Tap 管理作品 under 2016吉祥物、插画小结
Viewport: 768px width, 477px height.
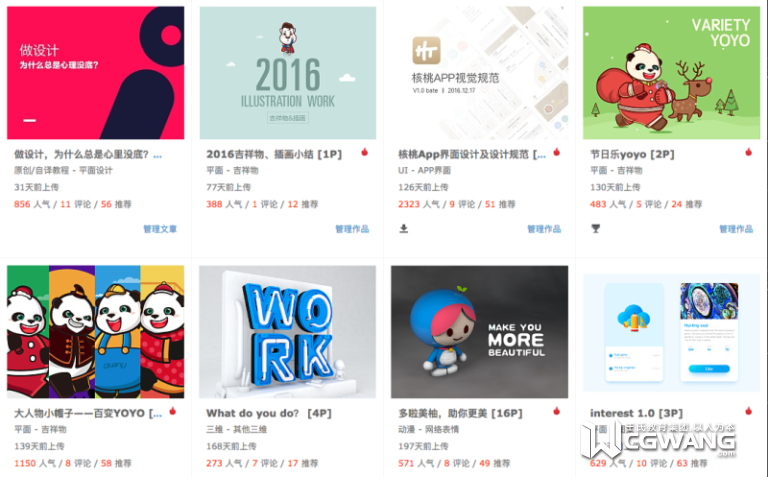(352, 229)
